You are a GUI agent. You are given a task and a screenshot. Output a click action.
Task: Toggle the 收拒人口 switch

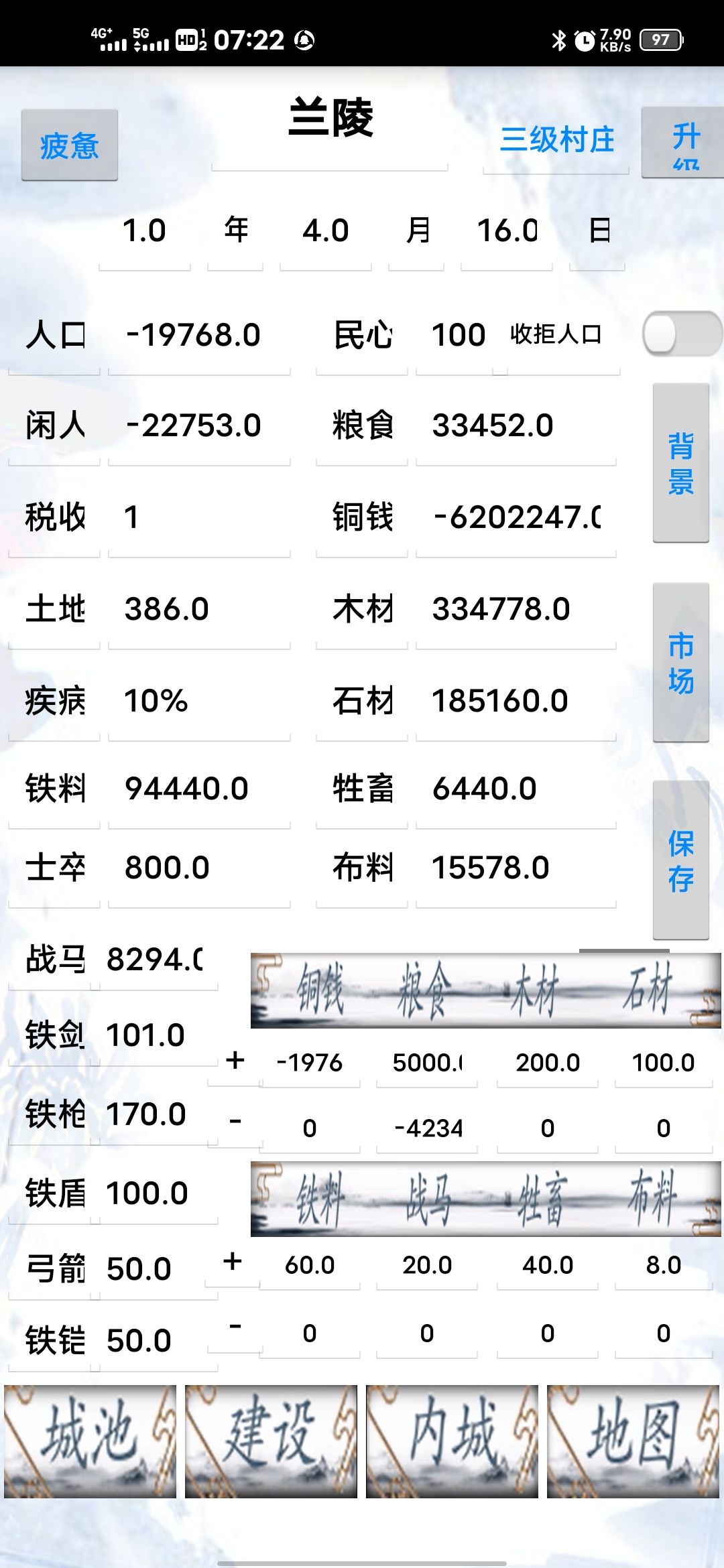pyautogui.click(x=680, y=334)
